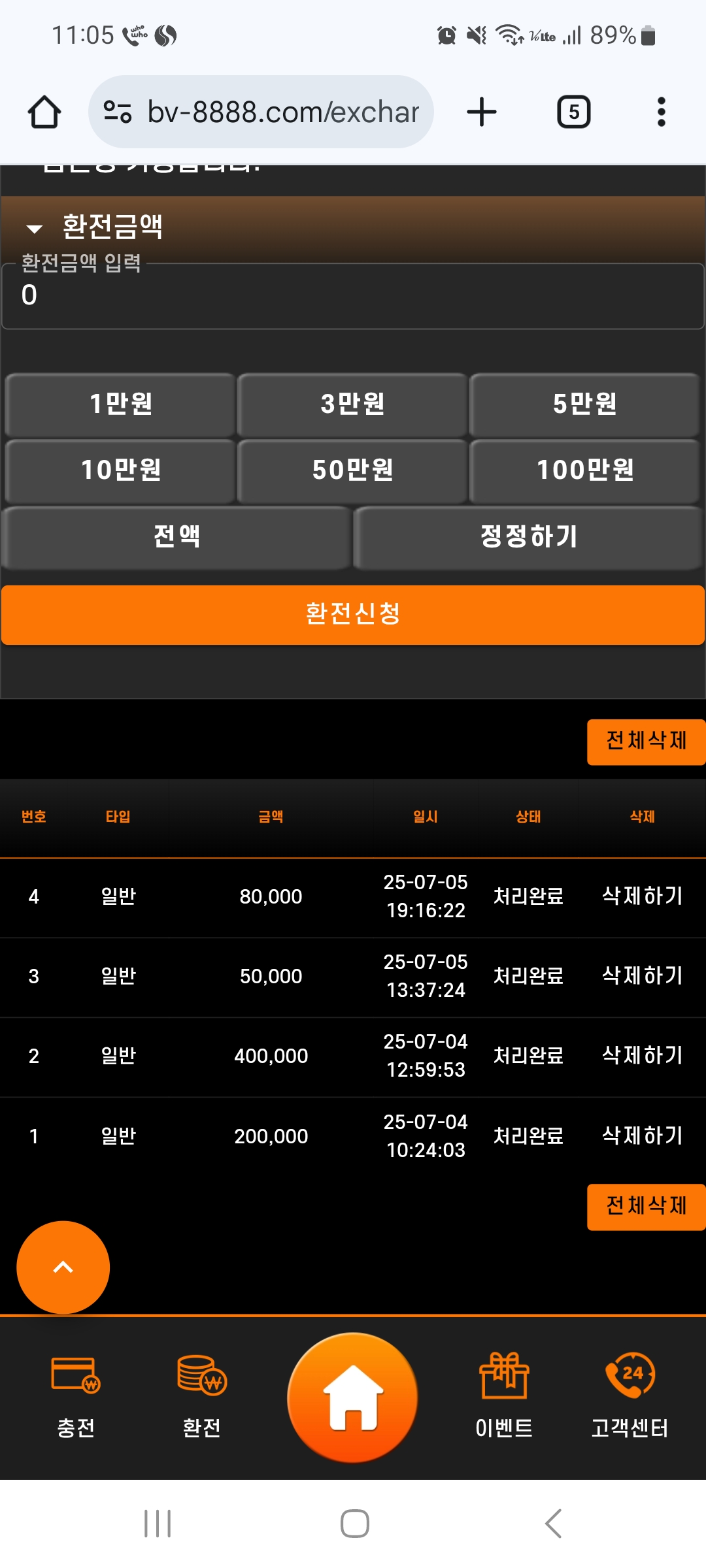Image resolution: width=706 pixels, height=1568 pixels.
Task: Delete the 80,000 record with 삭제하기
Action: pyautogui.click(x=642, y=896)
